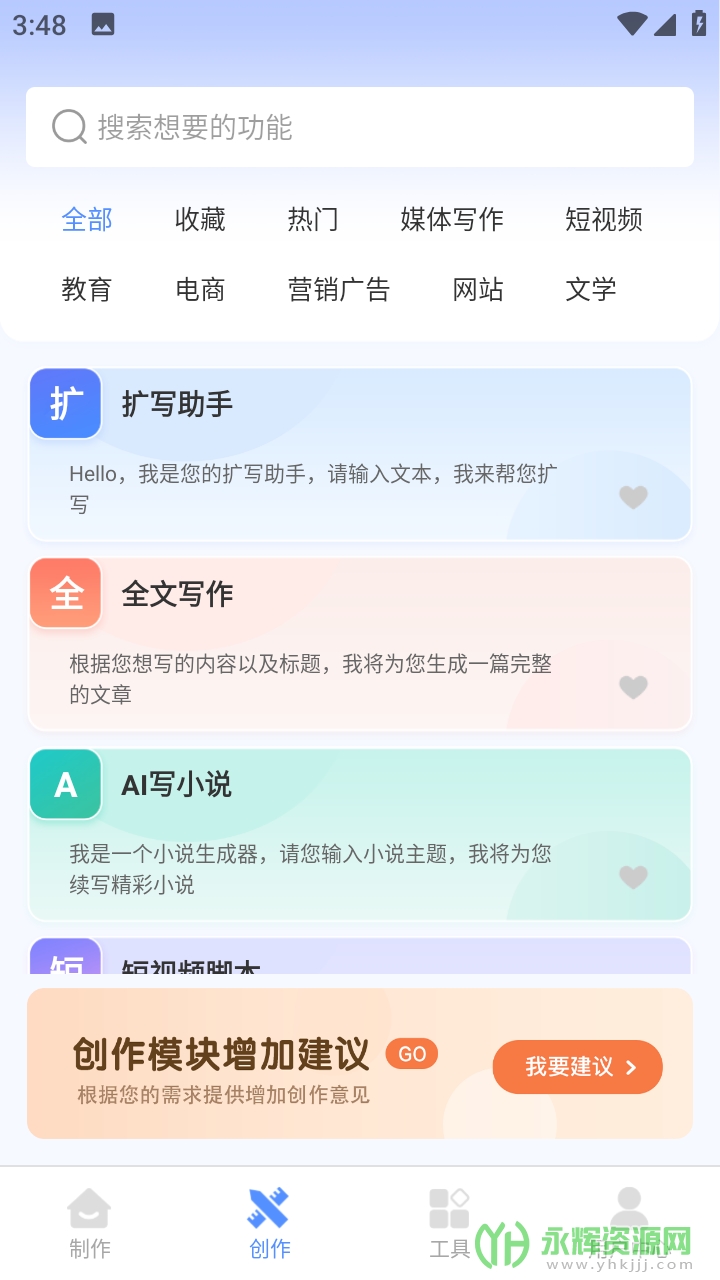Show the 媒体写作 category
720x1280 pixels.
tap(452, 220)
